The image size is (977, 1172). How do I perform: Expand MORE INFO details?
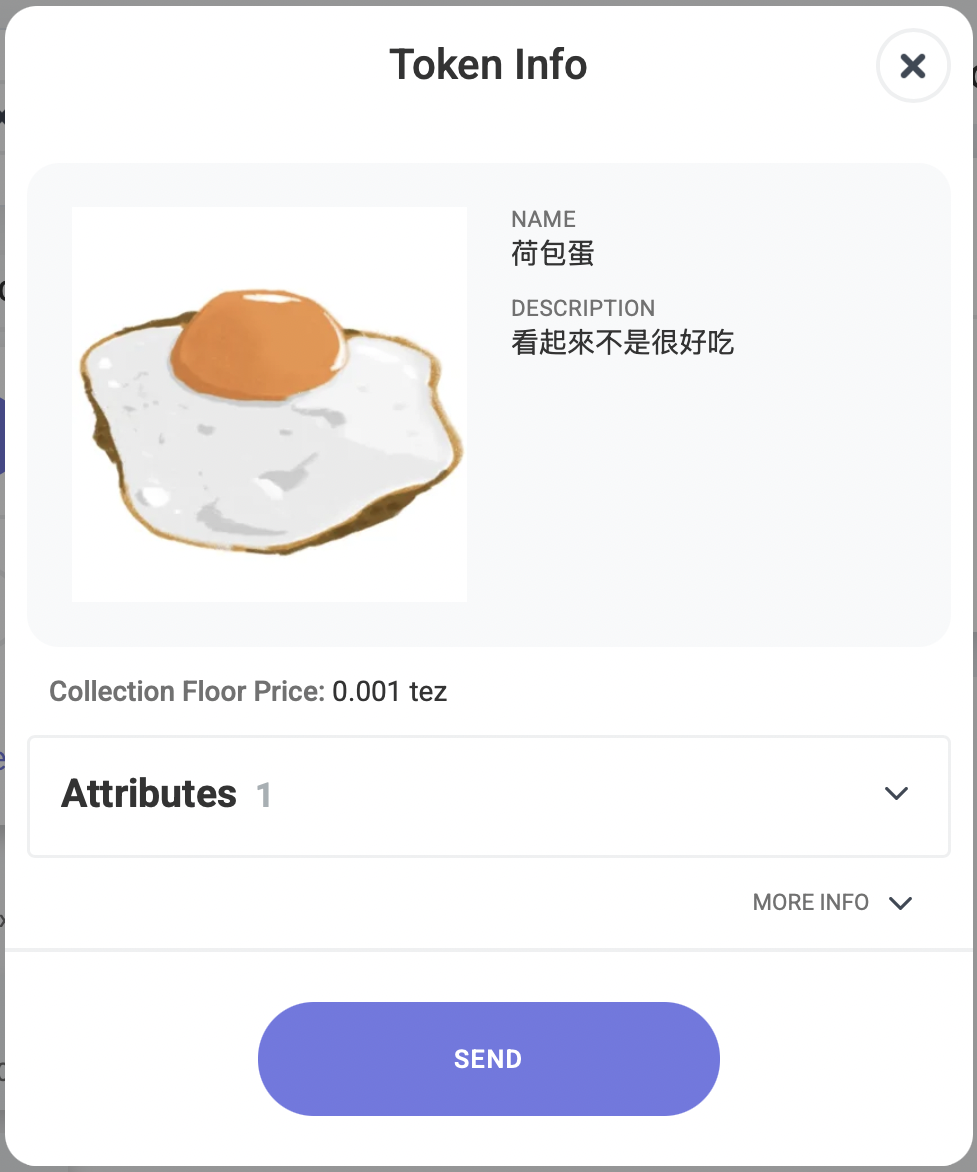pos(832,903)
